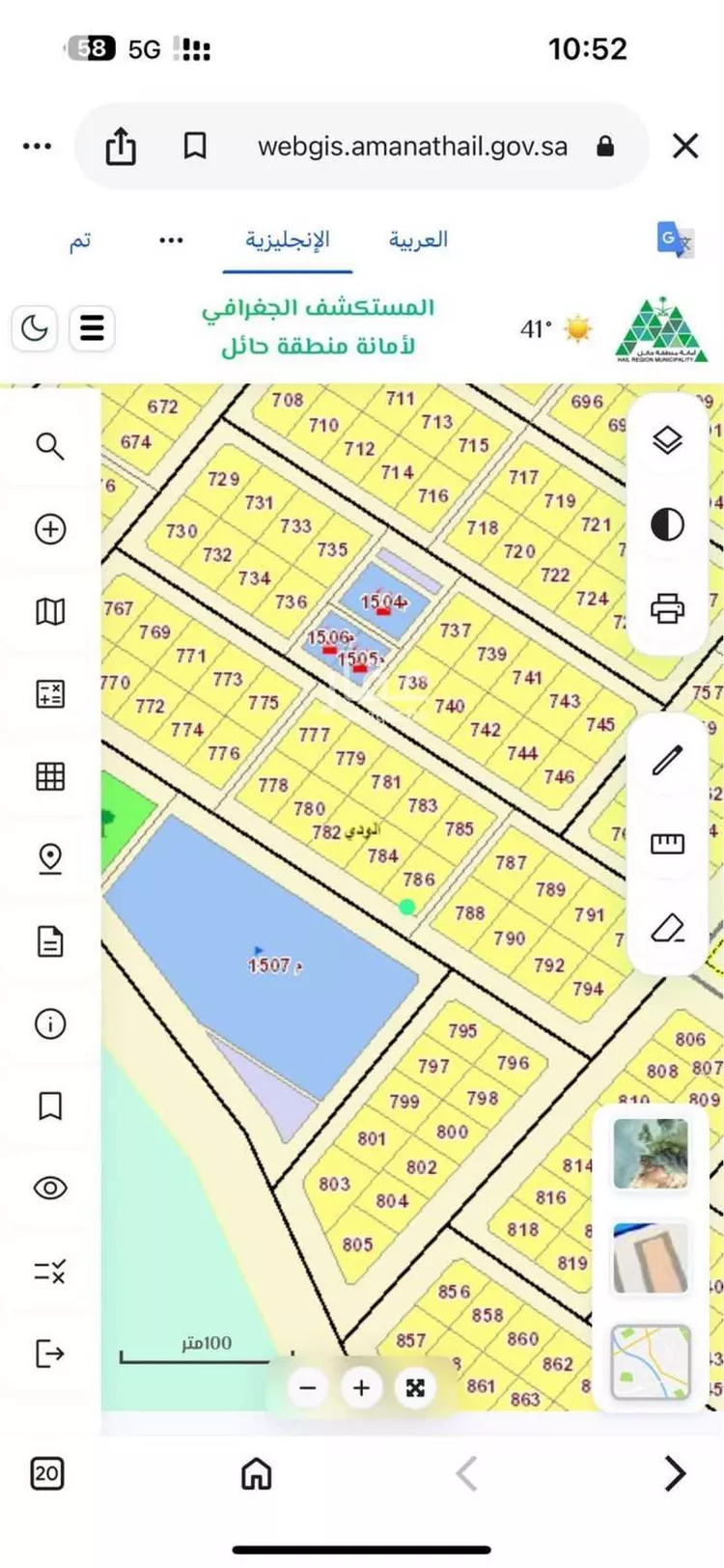
Task: Switch translation to العربية tab
Action: pyautogui.click(x=418, y=238)
